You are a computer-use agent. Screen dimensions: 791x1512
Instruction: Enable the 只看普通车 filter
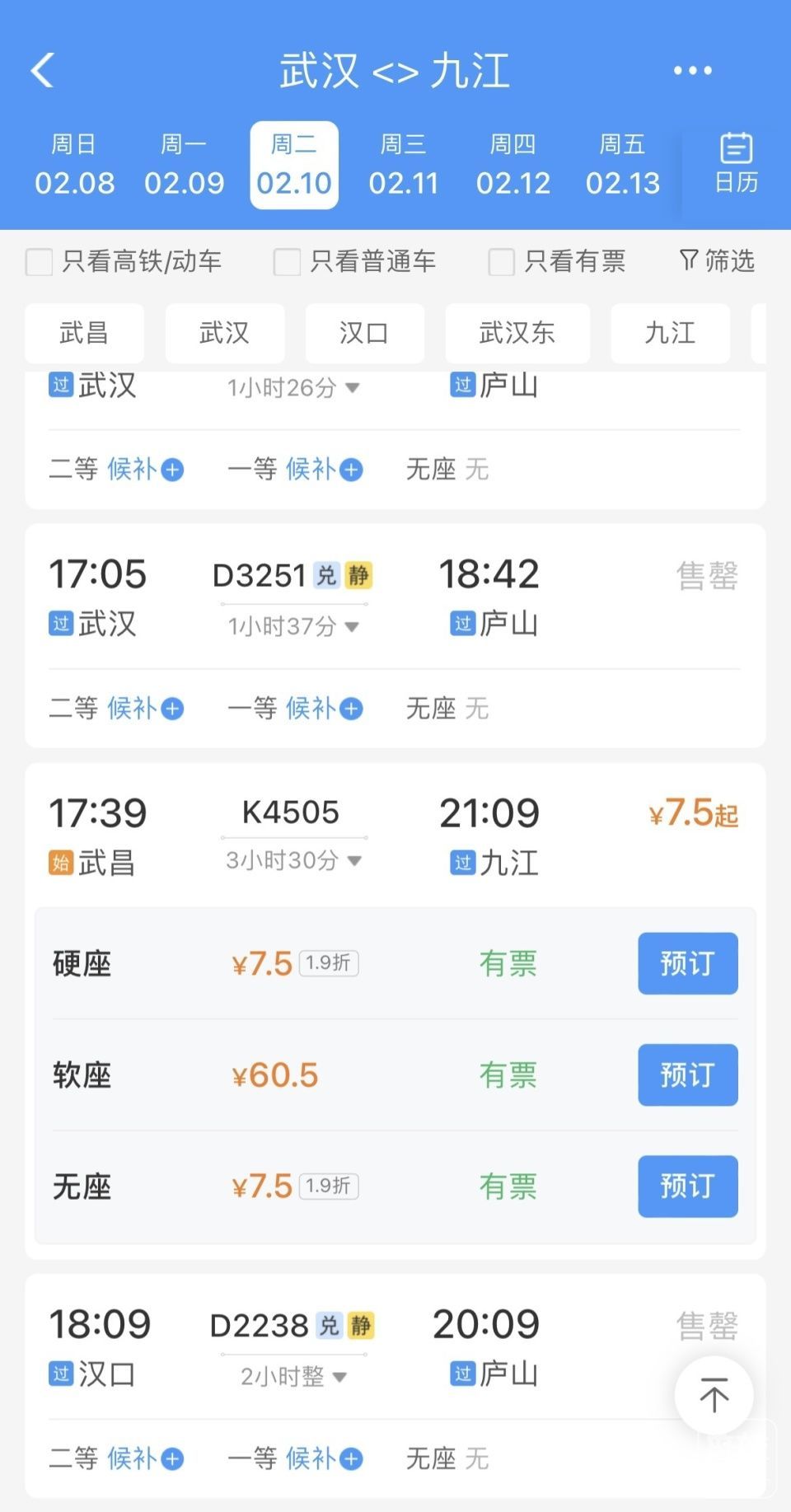pos(287,262)
